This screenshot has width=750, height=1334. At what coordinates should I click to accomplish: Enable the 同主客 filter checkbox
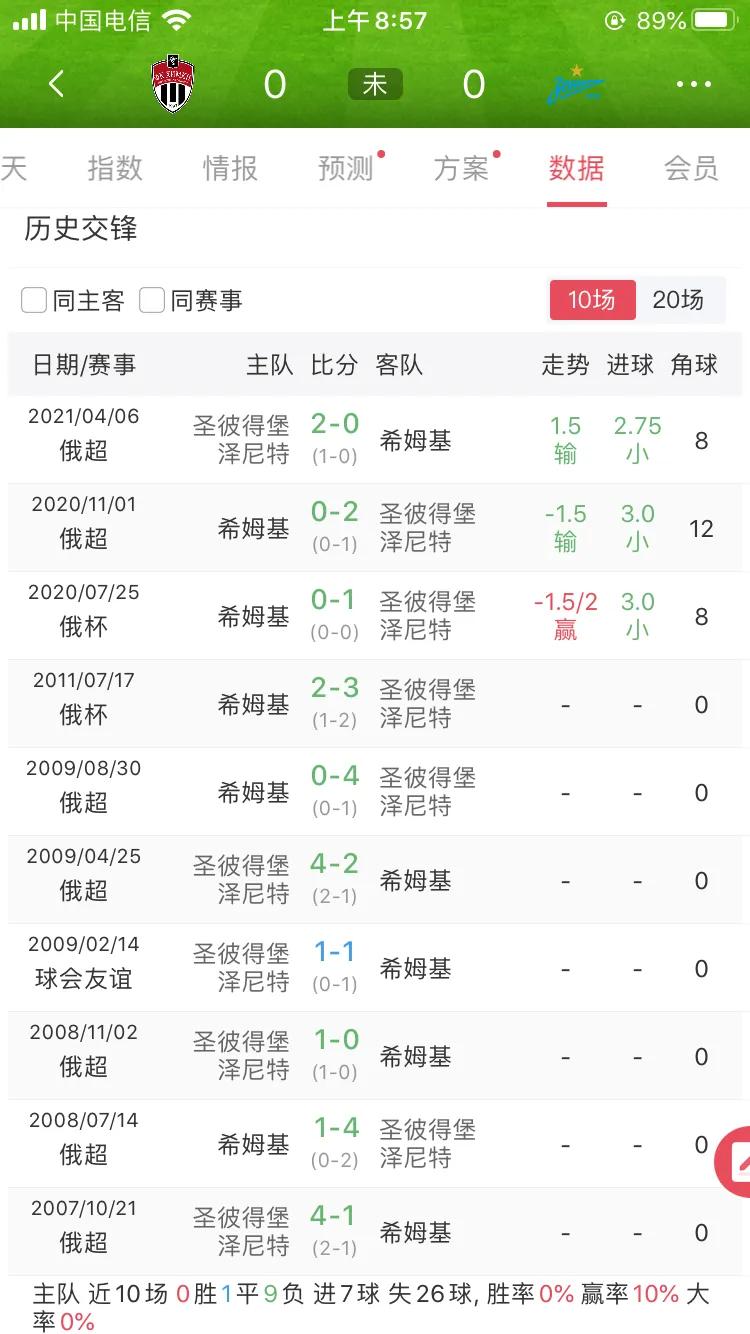[35, 299]
